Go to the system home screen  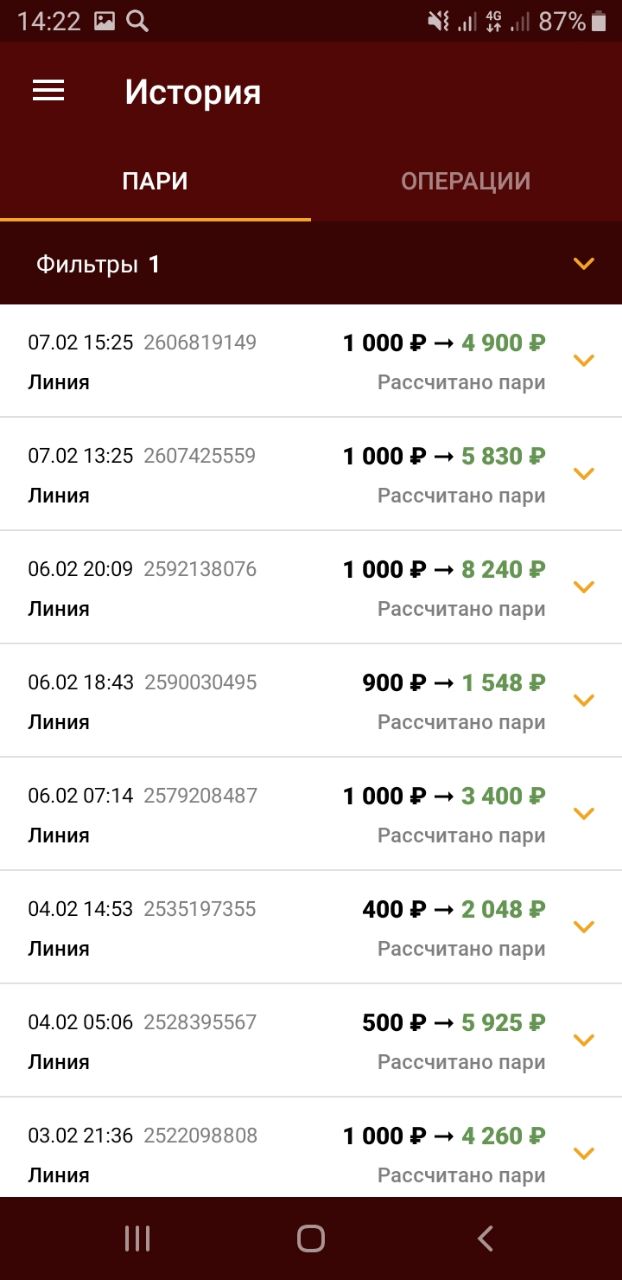[x=311, y=1239]
